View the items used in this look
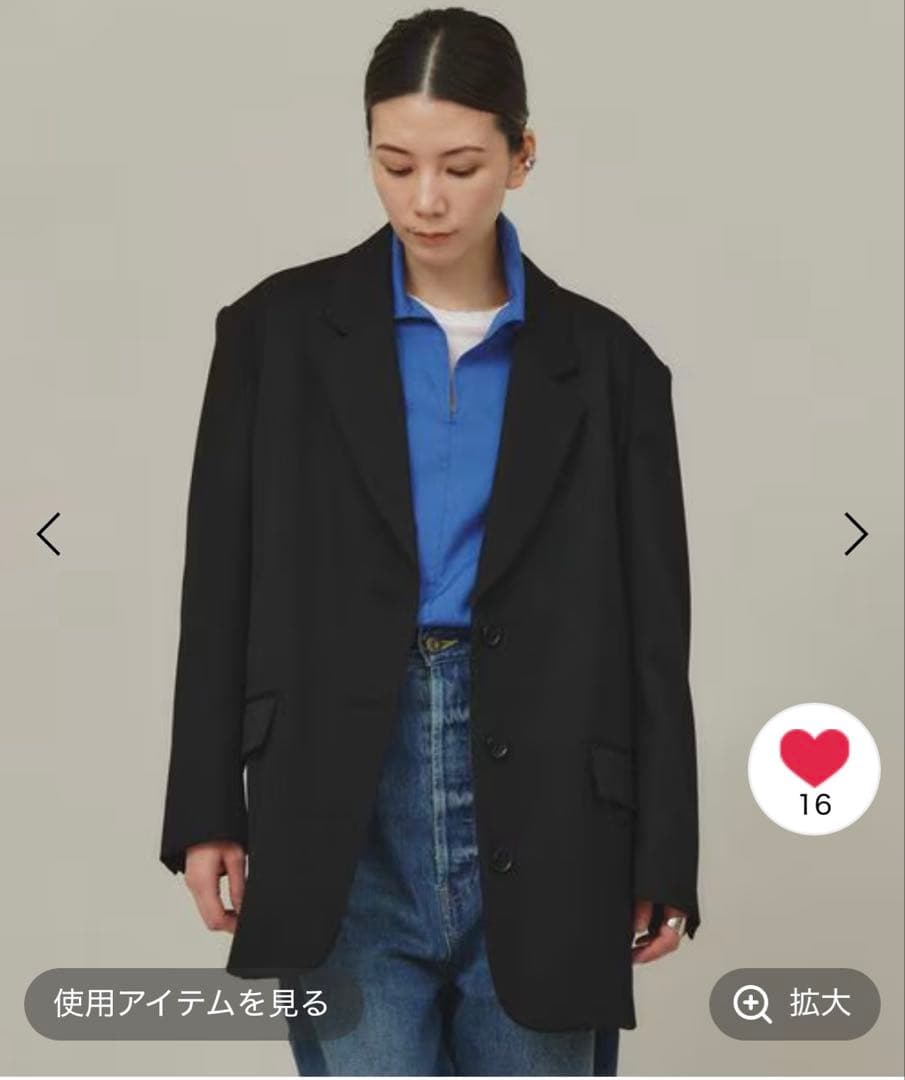905x1080 pixels. (191, 1003)
